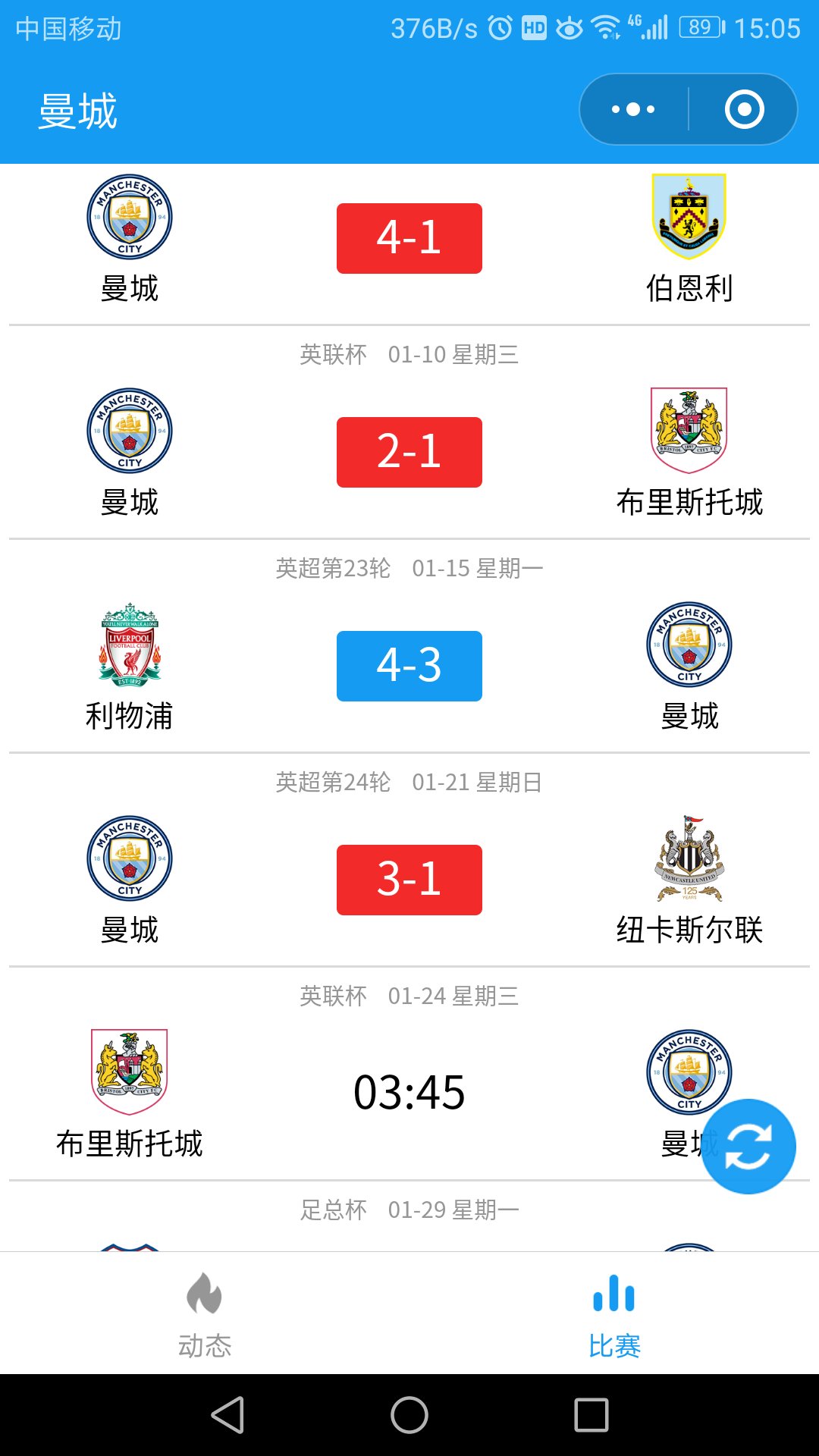The height and width of the screenshot is (1456, 819).
Task: Open the upcoming 03:45 布里斯托城 match
Action: [x=409, y=1093]
